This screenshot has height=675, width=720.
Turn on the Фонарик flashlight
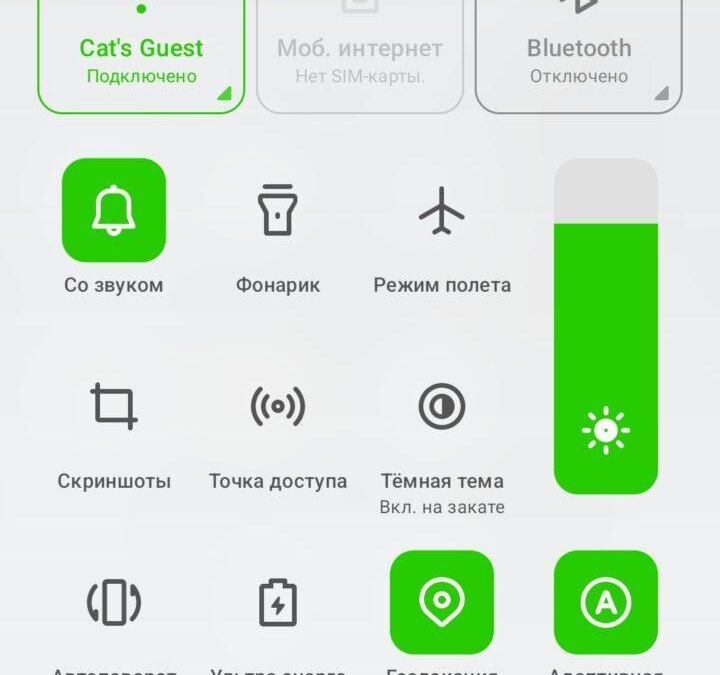point(278,210)
